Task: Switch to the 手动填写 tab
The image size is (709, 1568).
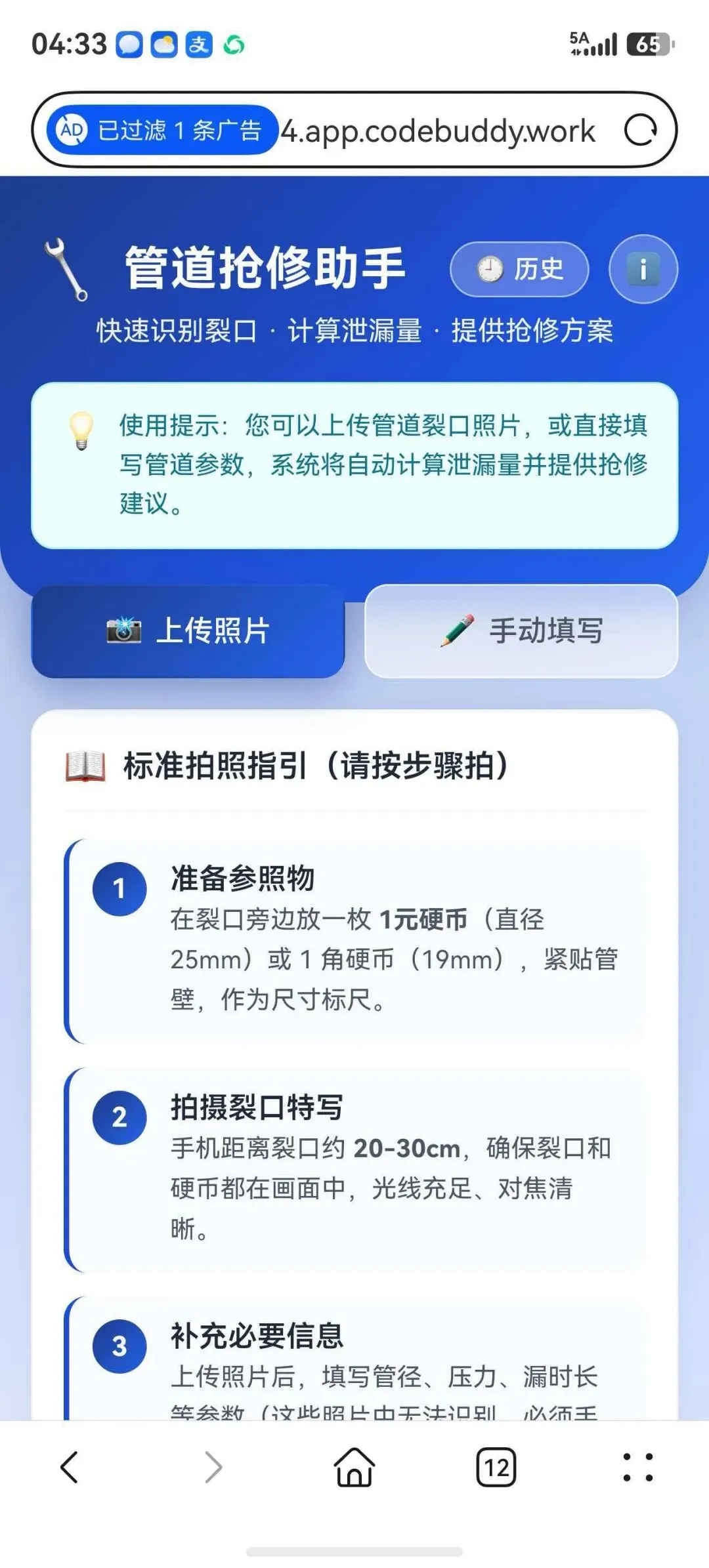Action: tap(521, 631)
